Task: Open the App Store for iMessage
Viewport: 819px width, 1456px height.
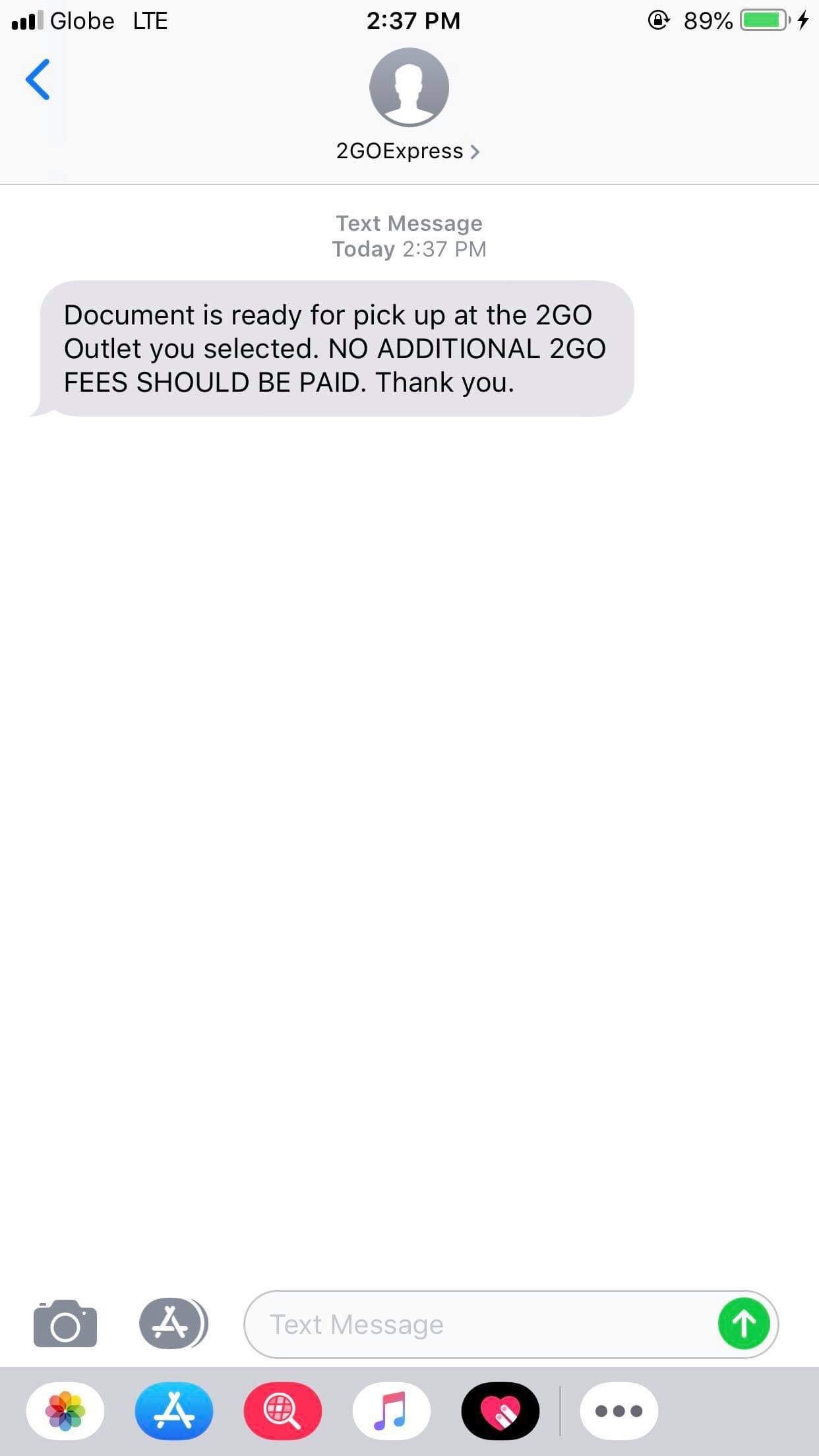Action: pyautogui.click(x=174, y=1411)
